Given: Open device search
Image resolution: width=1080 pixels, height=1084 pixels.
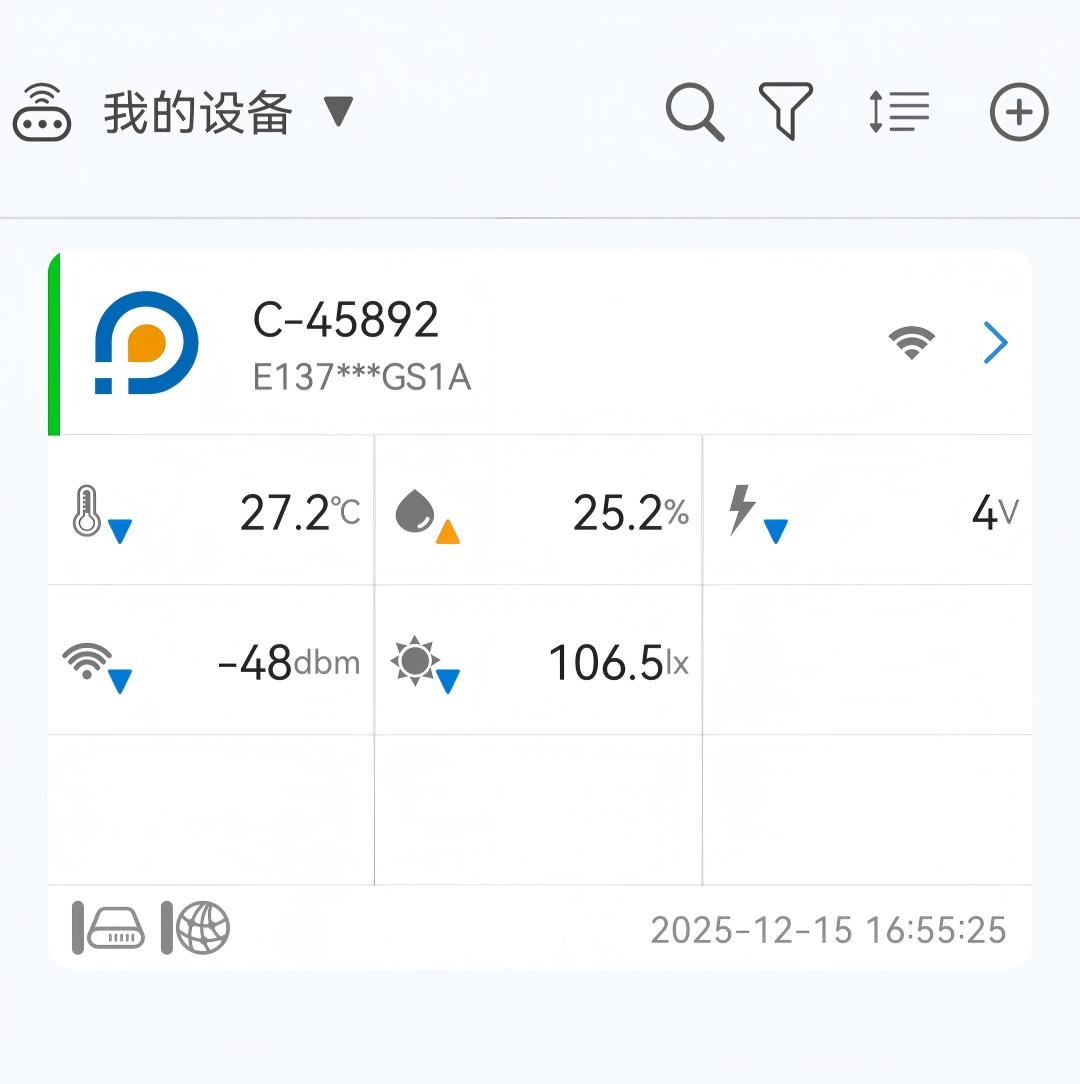Looking at the screenshot, I should pos(694,112).
